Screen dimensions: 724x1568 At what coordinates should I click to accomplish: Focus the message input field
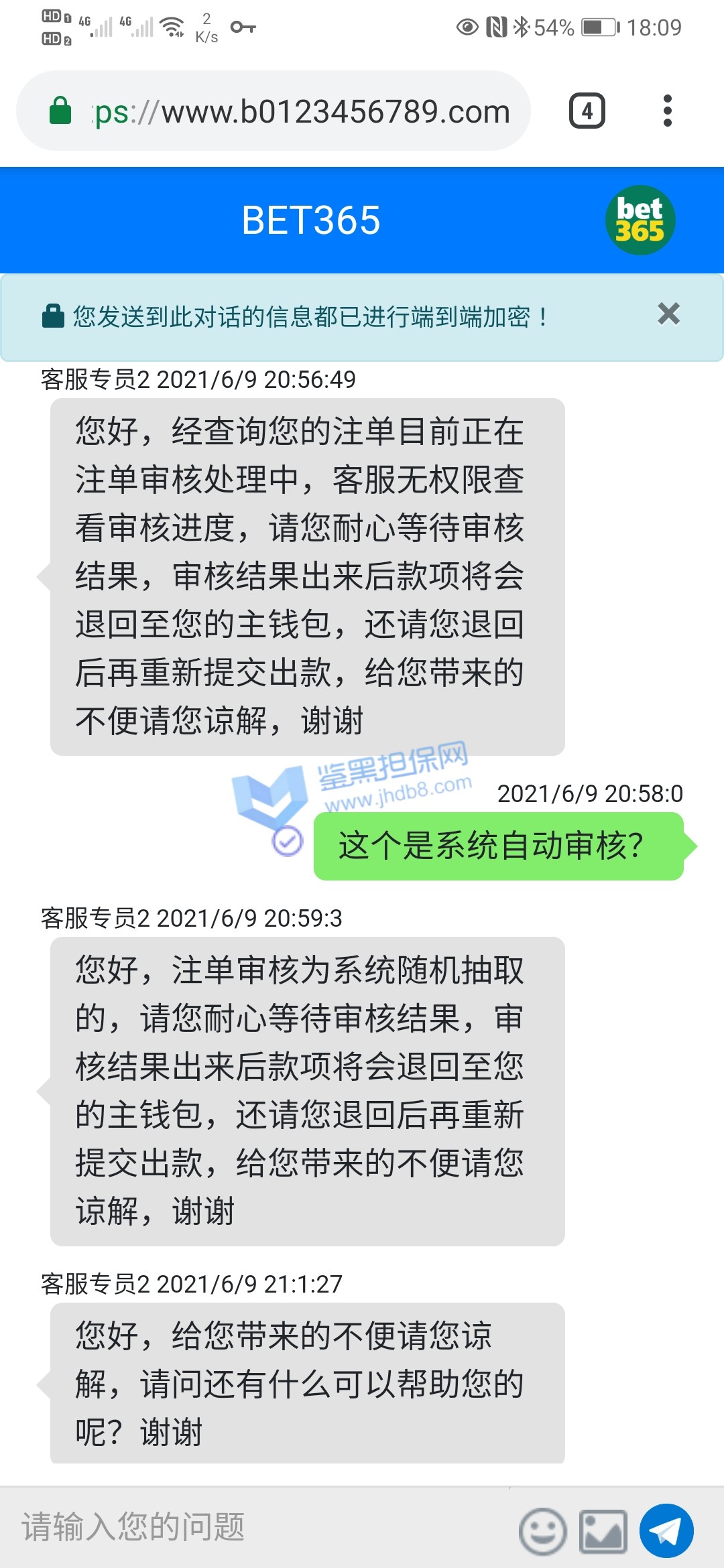(x=255, y=1528)
